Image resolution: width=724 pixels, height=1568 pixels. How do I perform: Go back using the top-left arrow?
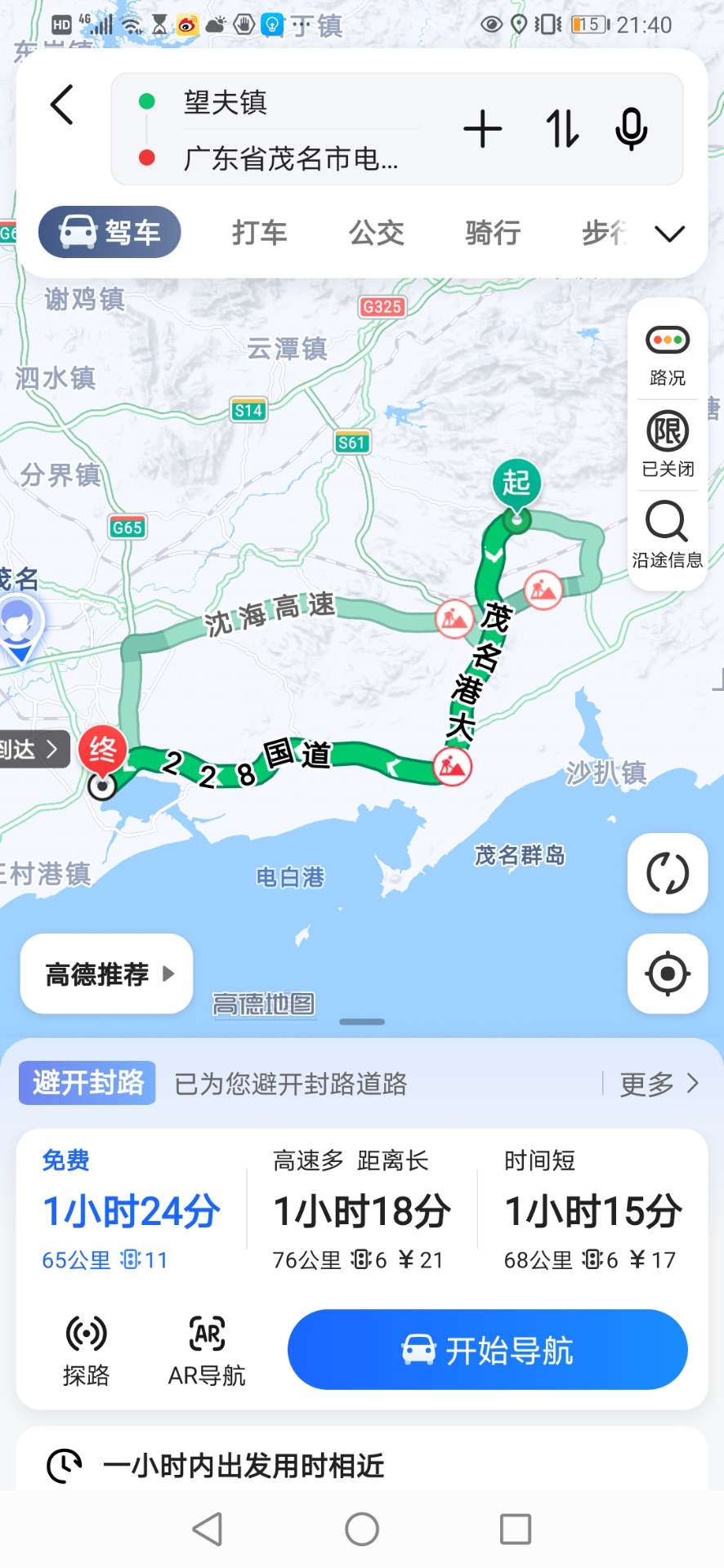pyautogui.click(x=62, y=105)
